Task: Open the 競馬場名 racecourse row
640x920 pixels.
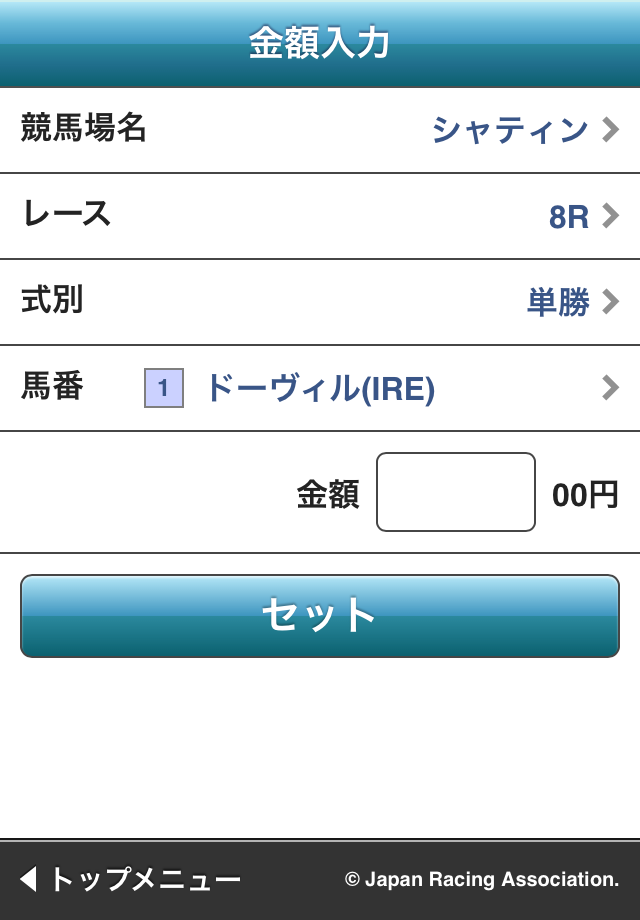Action: point(320,130)
